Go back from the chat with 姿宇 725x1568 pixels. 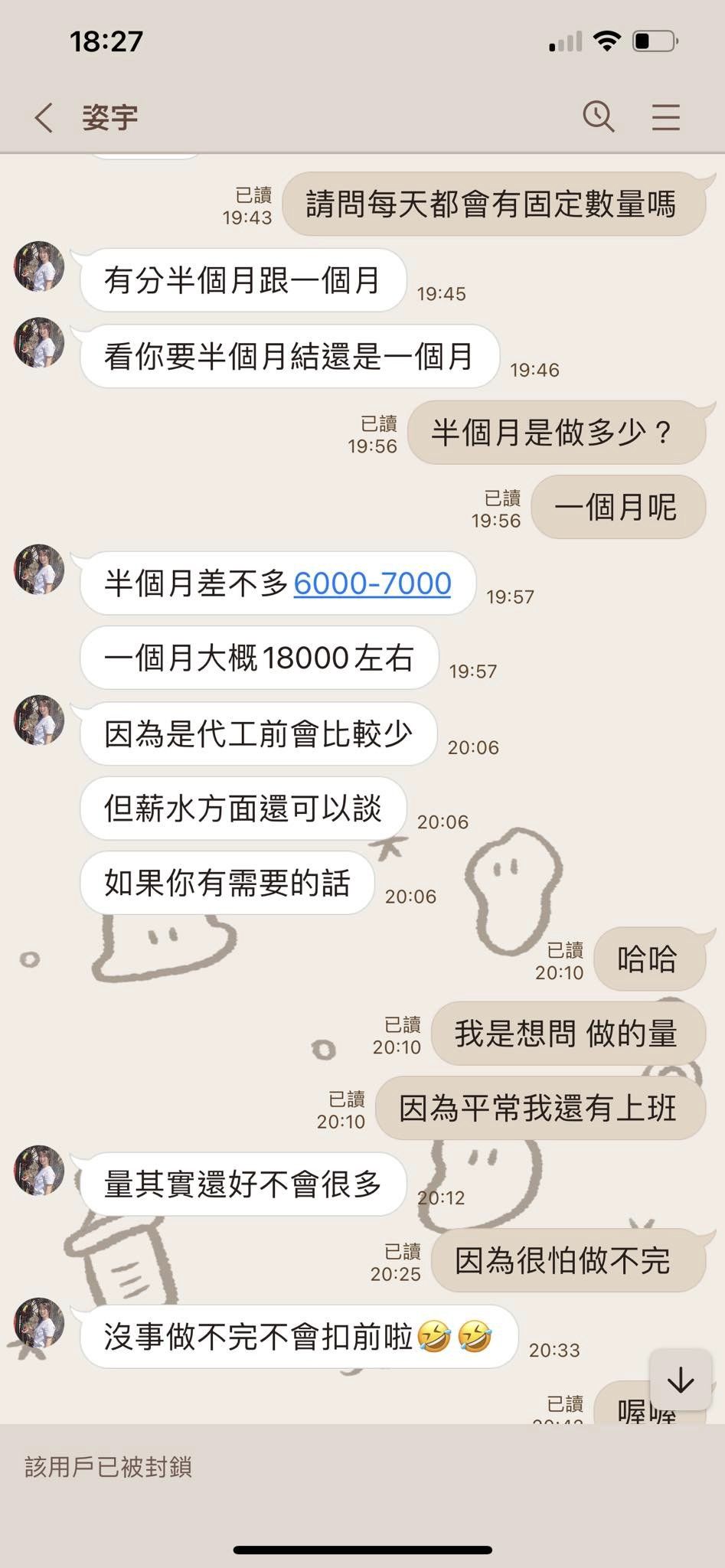[44, 118]
